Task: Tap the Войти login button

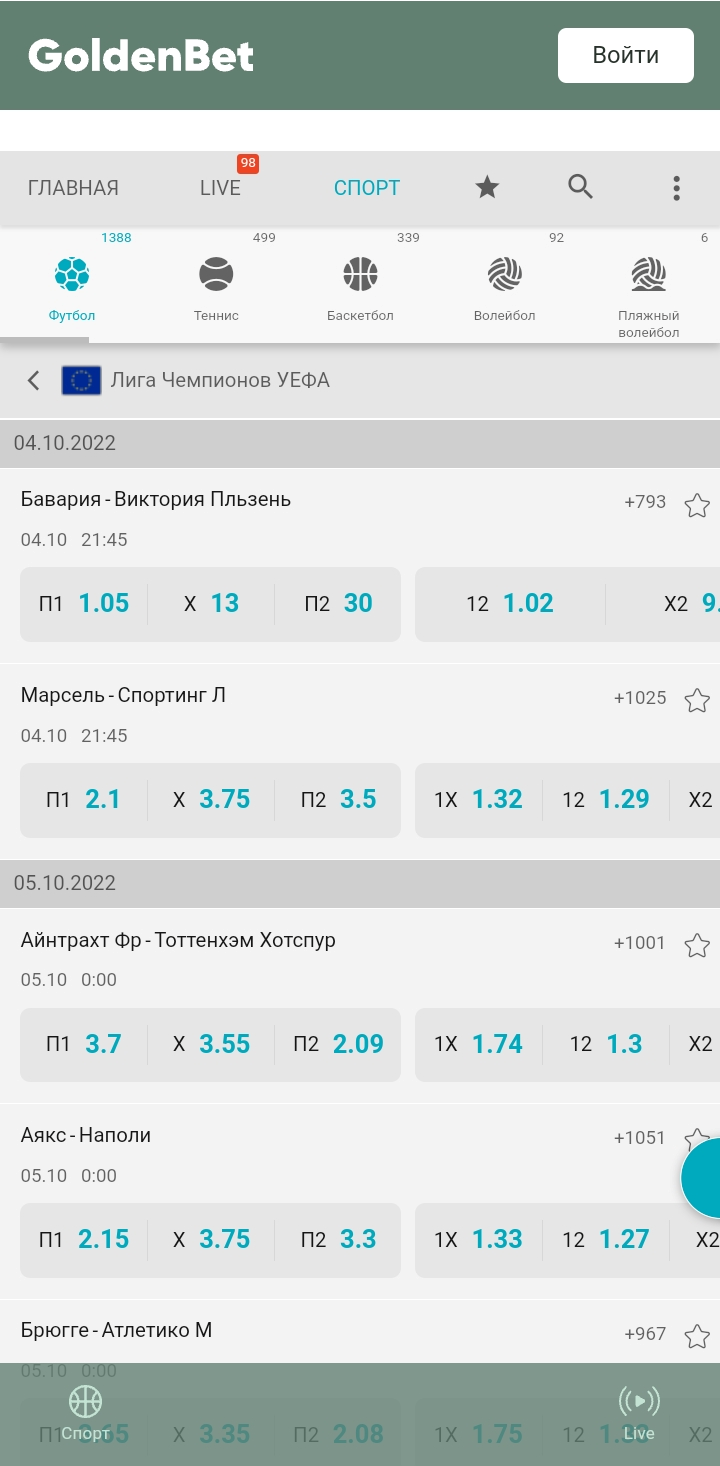Action: (625, 55)
